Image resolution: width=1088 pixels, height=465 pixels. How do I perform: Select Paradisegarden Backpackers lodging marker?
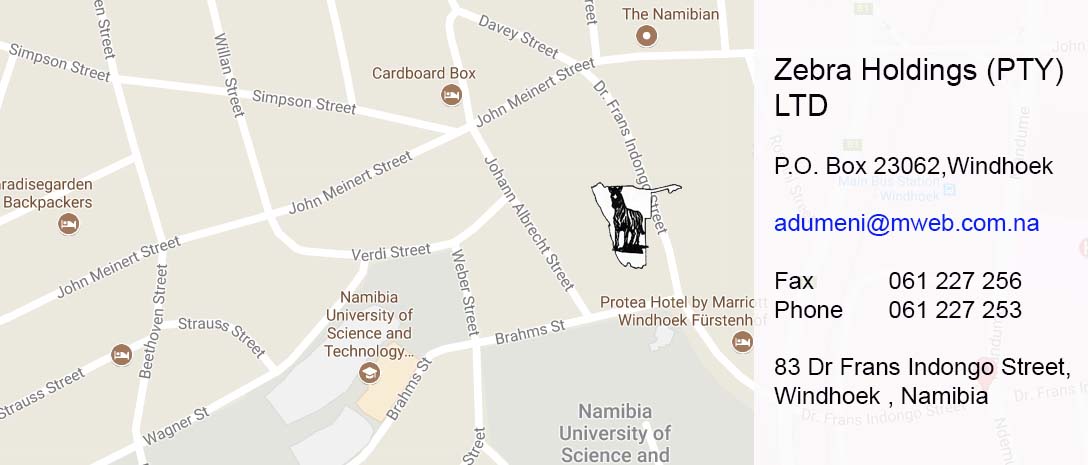click(68, 224)
